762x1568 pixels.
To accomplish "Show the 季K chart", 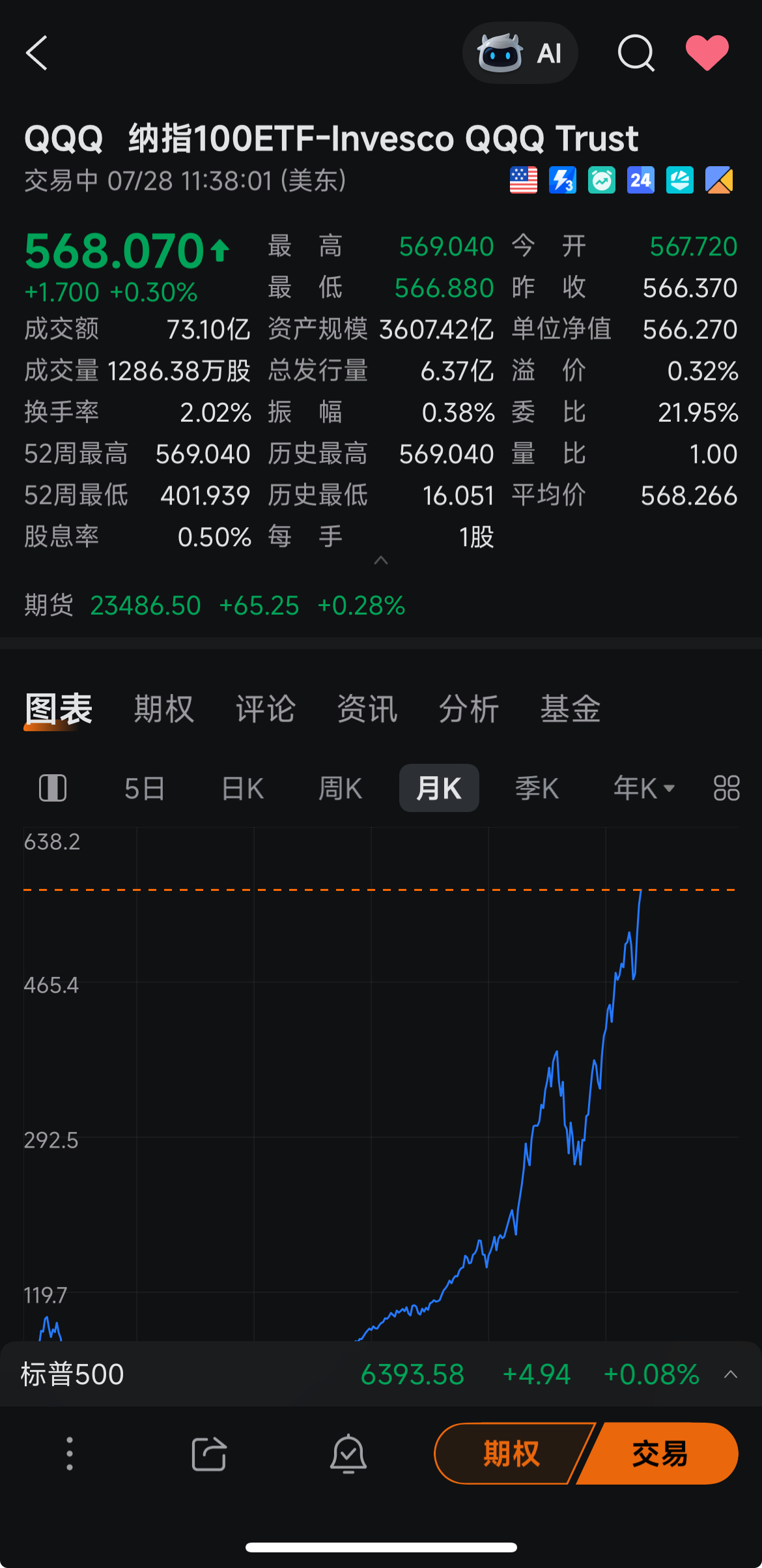I will pyautogui.click(x=537, y=789).
